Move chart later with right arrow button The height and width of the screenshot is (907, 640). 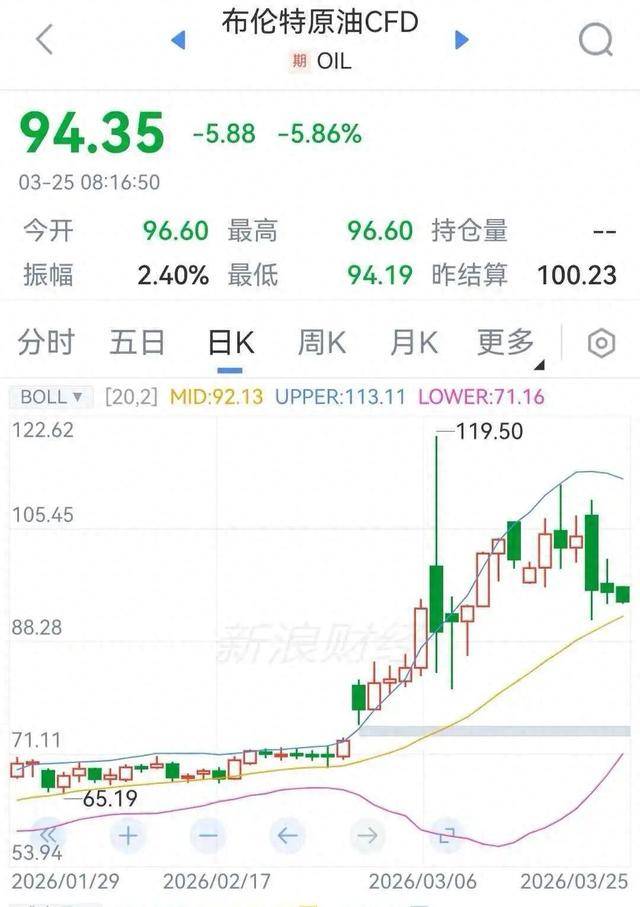pos(367,834)
